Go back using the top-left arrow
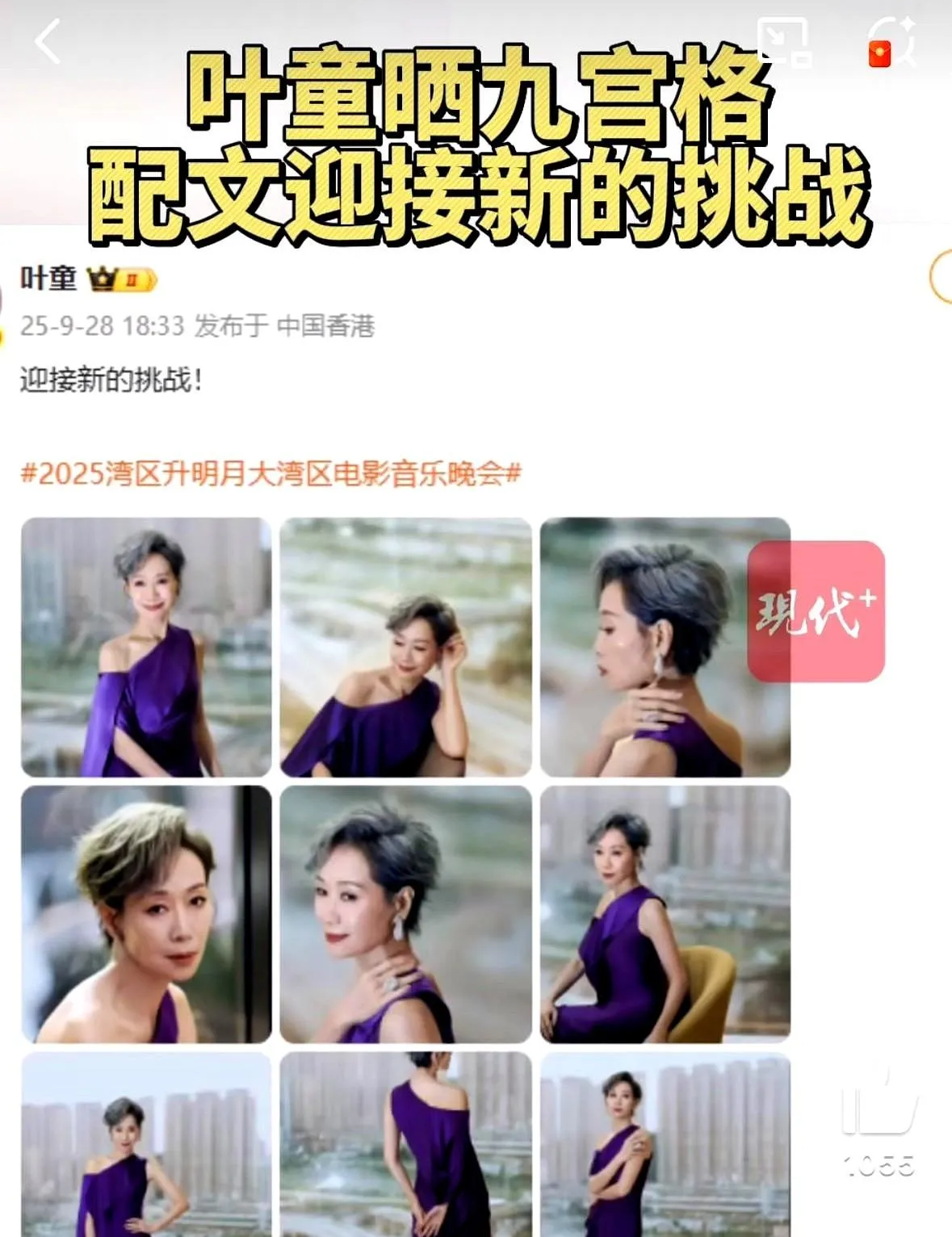952x1237 pixels. 47,42
